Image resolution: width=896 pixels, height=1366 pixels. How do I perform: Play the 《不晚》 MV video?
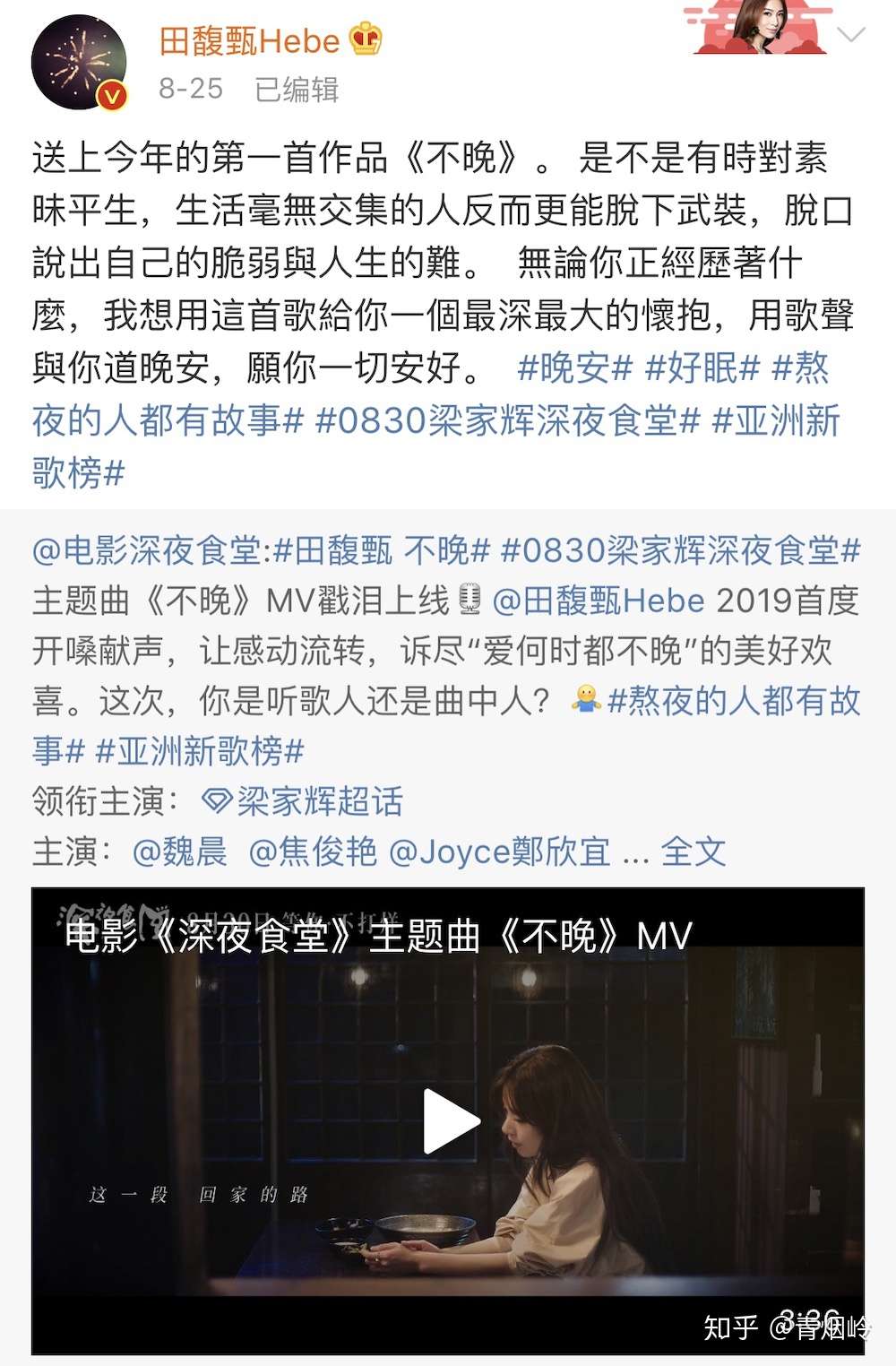pyautogui.click(x=449, y=1120)
